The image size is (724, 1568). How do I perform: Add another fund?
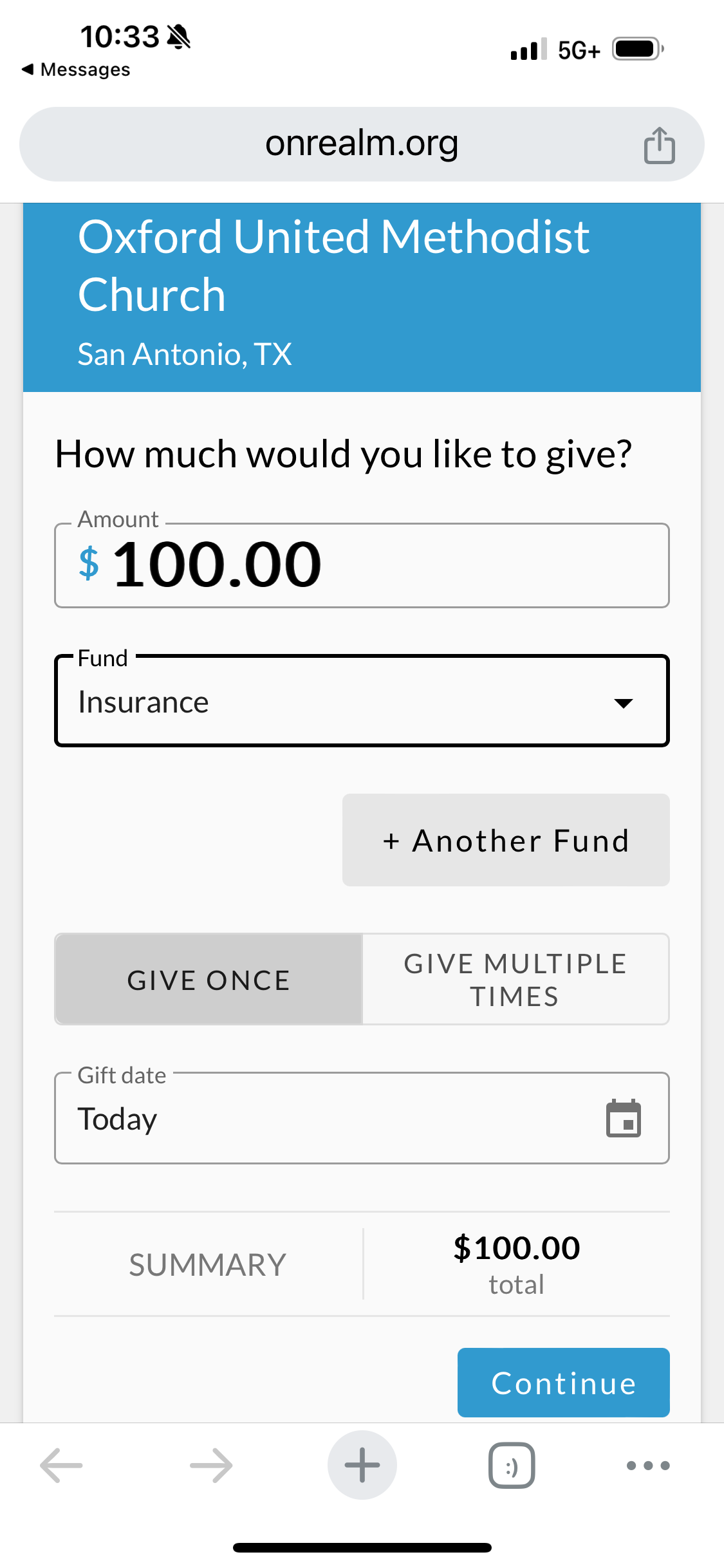pos(506,840)
